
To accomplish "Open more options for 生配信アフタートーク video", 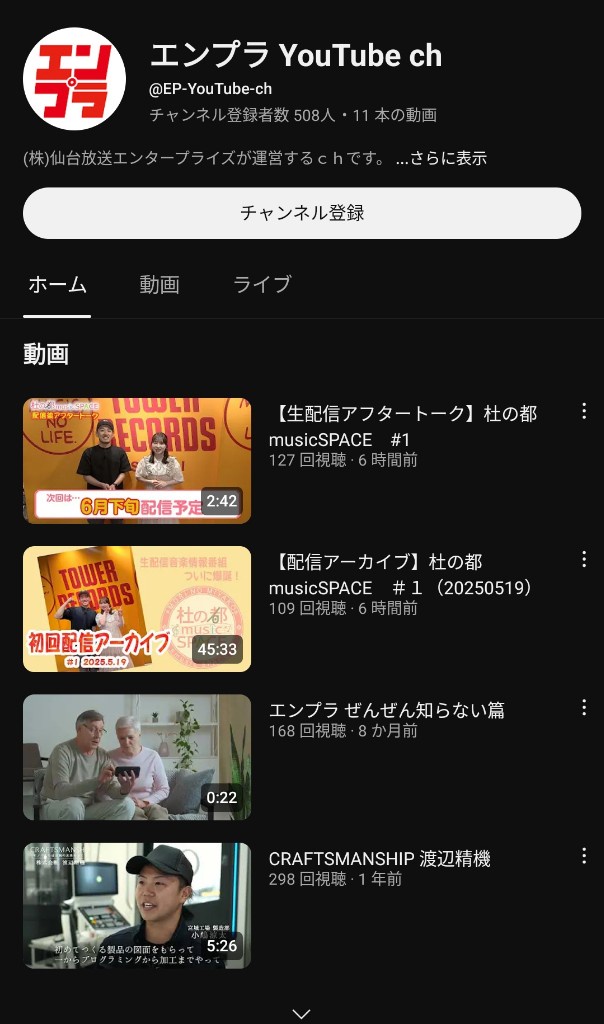I will click(584, 412).
